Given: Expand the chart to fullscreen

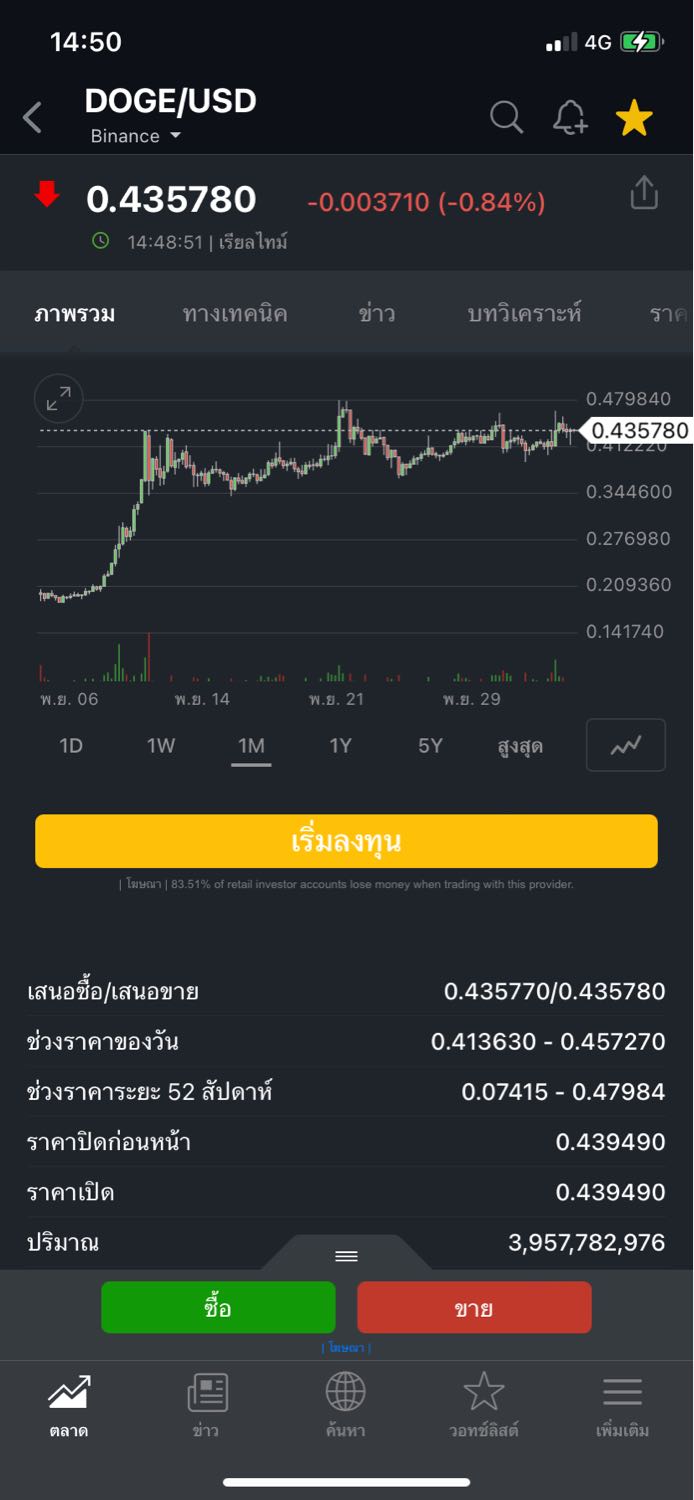Looking at the screenshot, I should [x=59, y=400].
